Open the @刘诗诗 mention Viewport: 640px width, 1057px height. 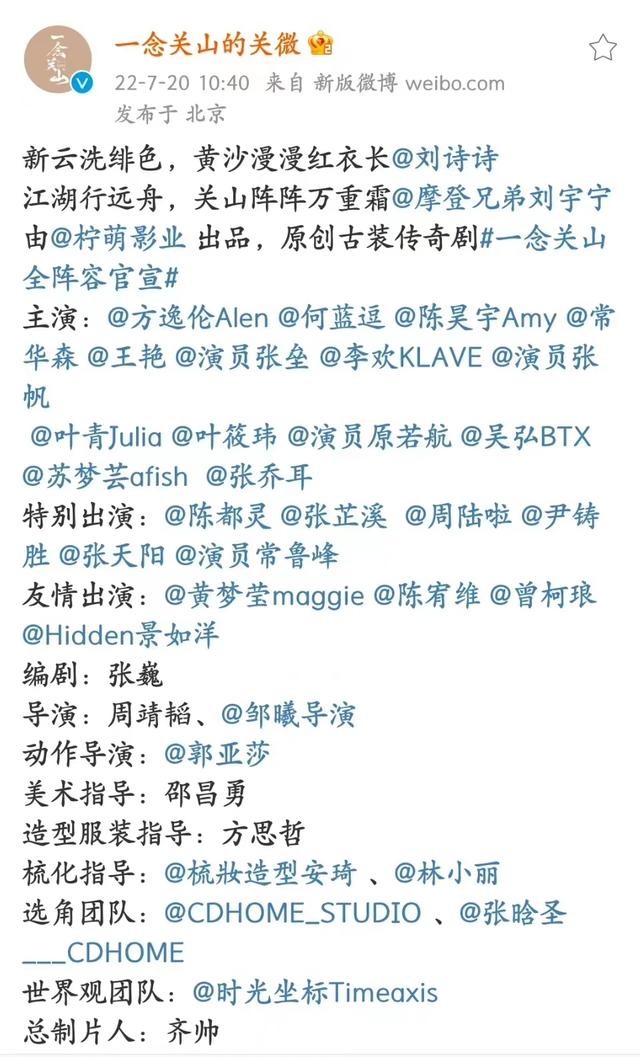tap(444, 160)
